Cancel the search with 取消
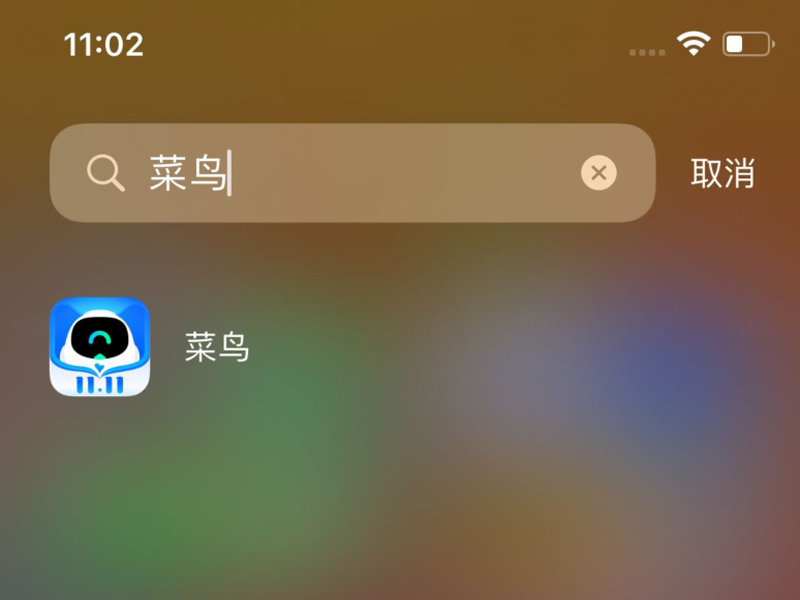Image resolution: width=800 pixels, height=600 pixels. (722, 173)
